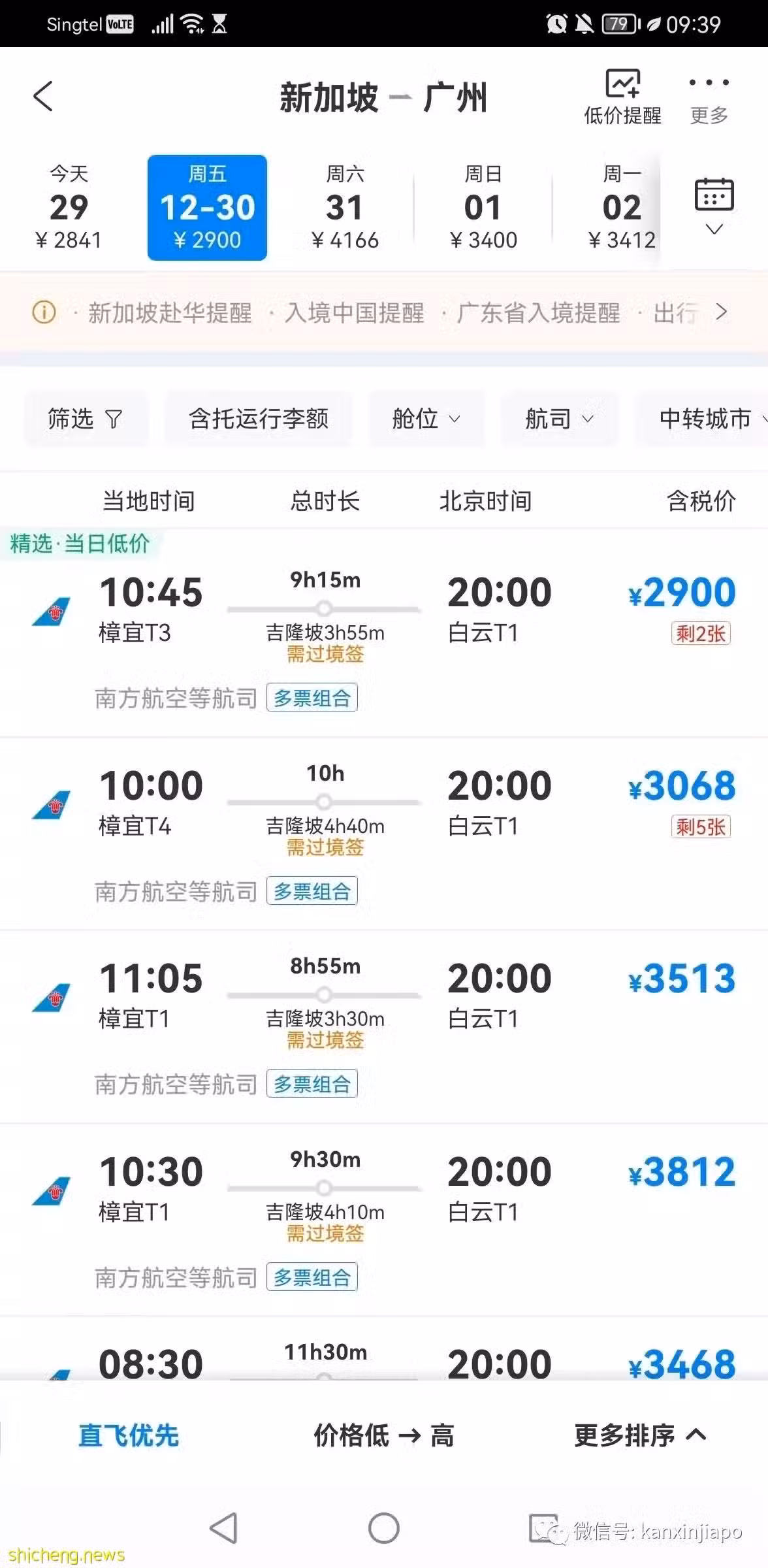Select Sunday 01 date at ¥3400
Image resolution: width=768 pixels, height=1568 pixels.
(x=483, y=207)
